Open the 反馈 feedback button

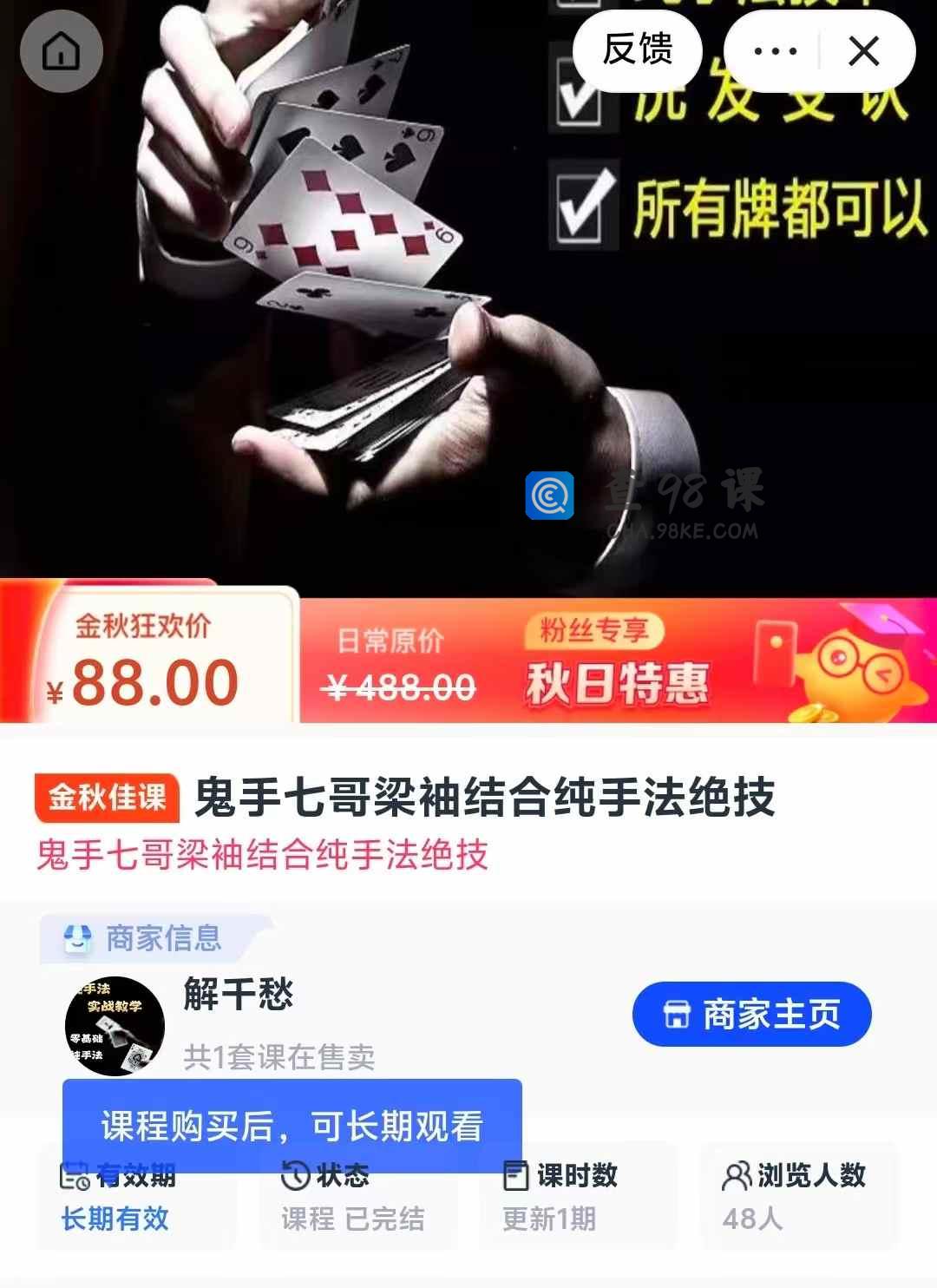point(638,50)
